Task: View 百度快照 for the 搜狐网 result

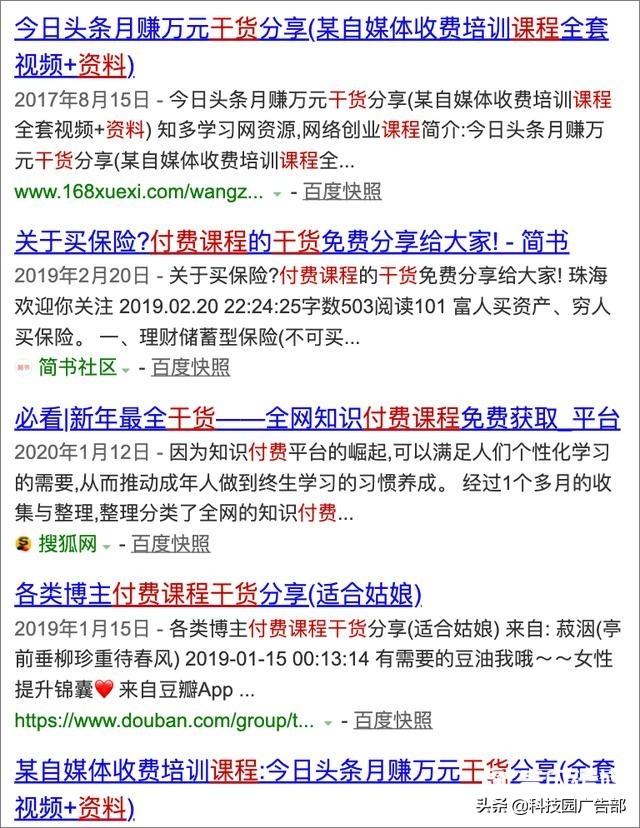Action: pos(171,544)
